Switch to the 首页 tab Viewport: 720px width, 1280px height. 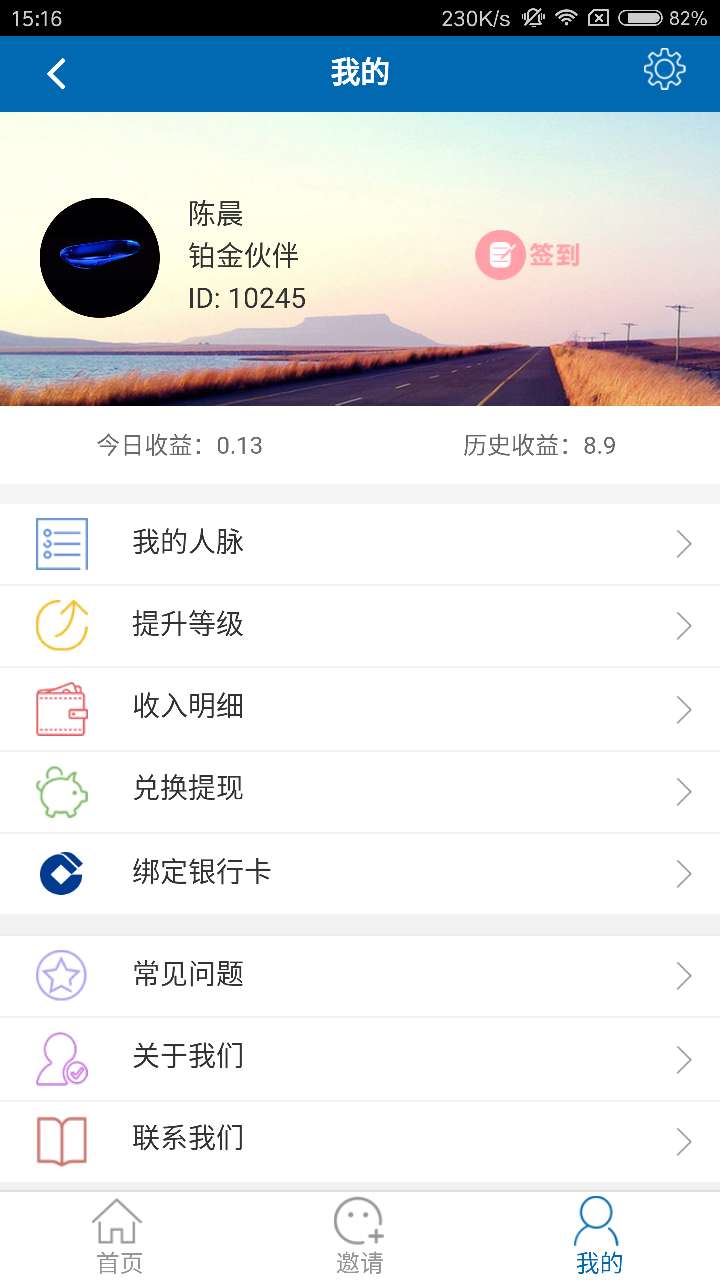pos(118,1235)
